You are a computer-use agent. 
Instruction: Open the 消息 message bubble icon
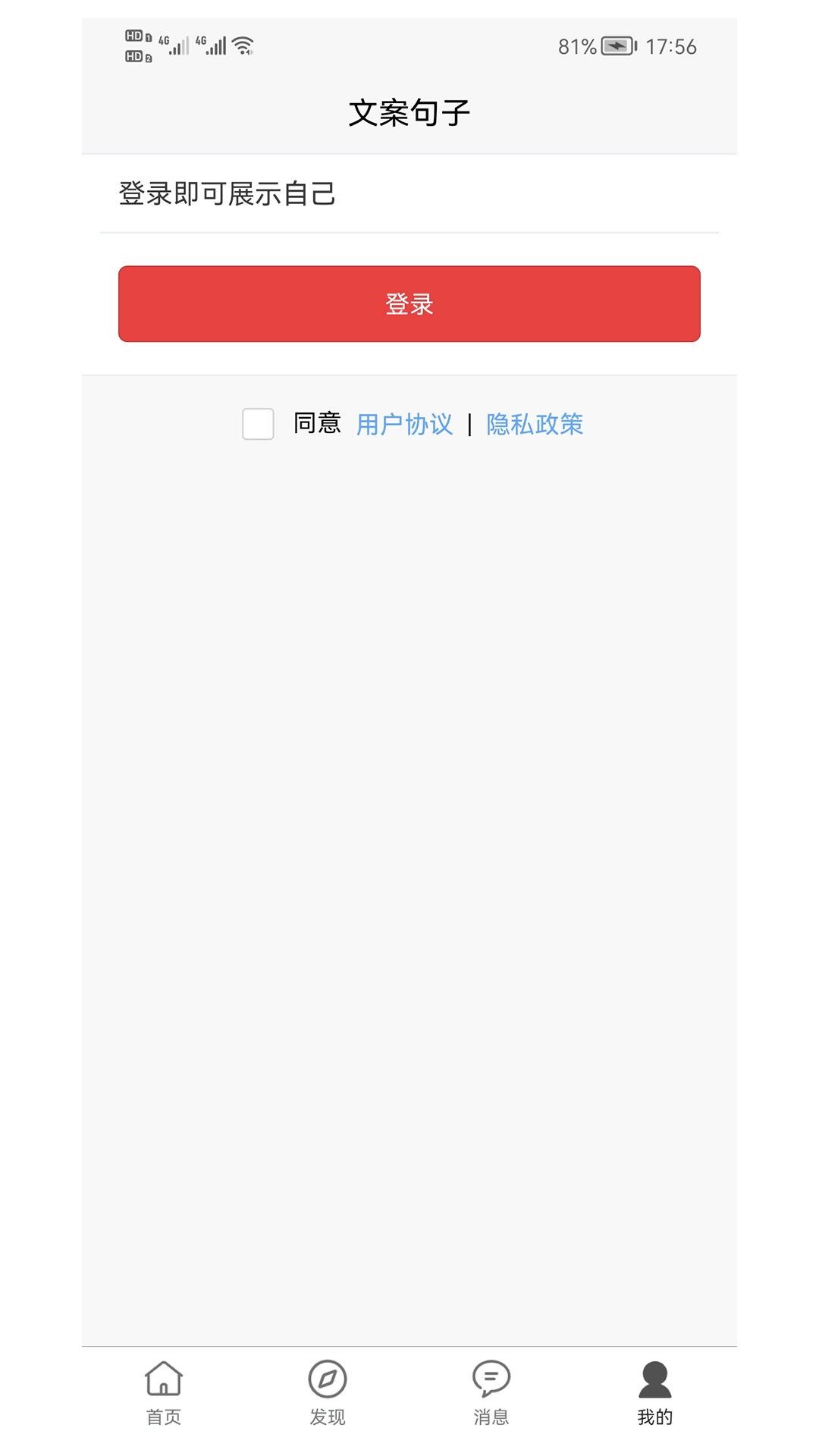pyautogui.click(x=491, y=1380)
